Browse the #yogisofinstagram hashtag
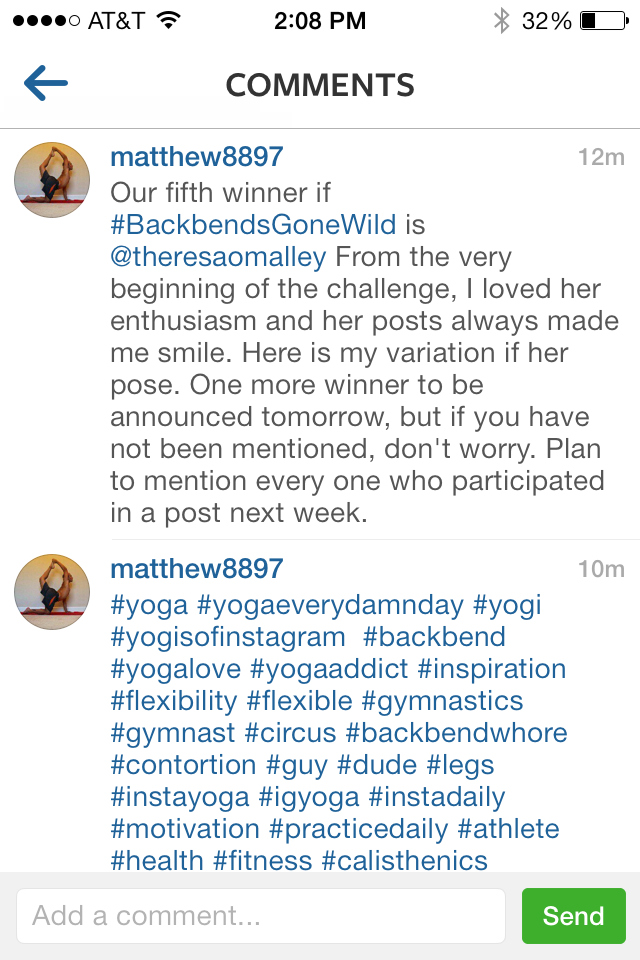Image resolution: width=640 pixels, height=960 pixels. click(x=227, y=637)
